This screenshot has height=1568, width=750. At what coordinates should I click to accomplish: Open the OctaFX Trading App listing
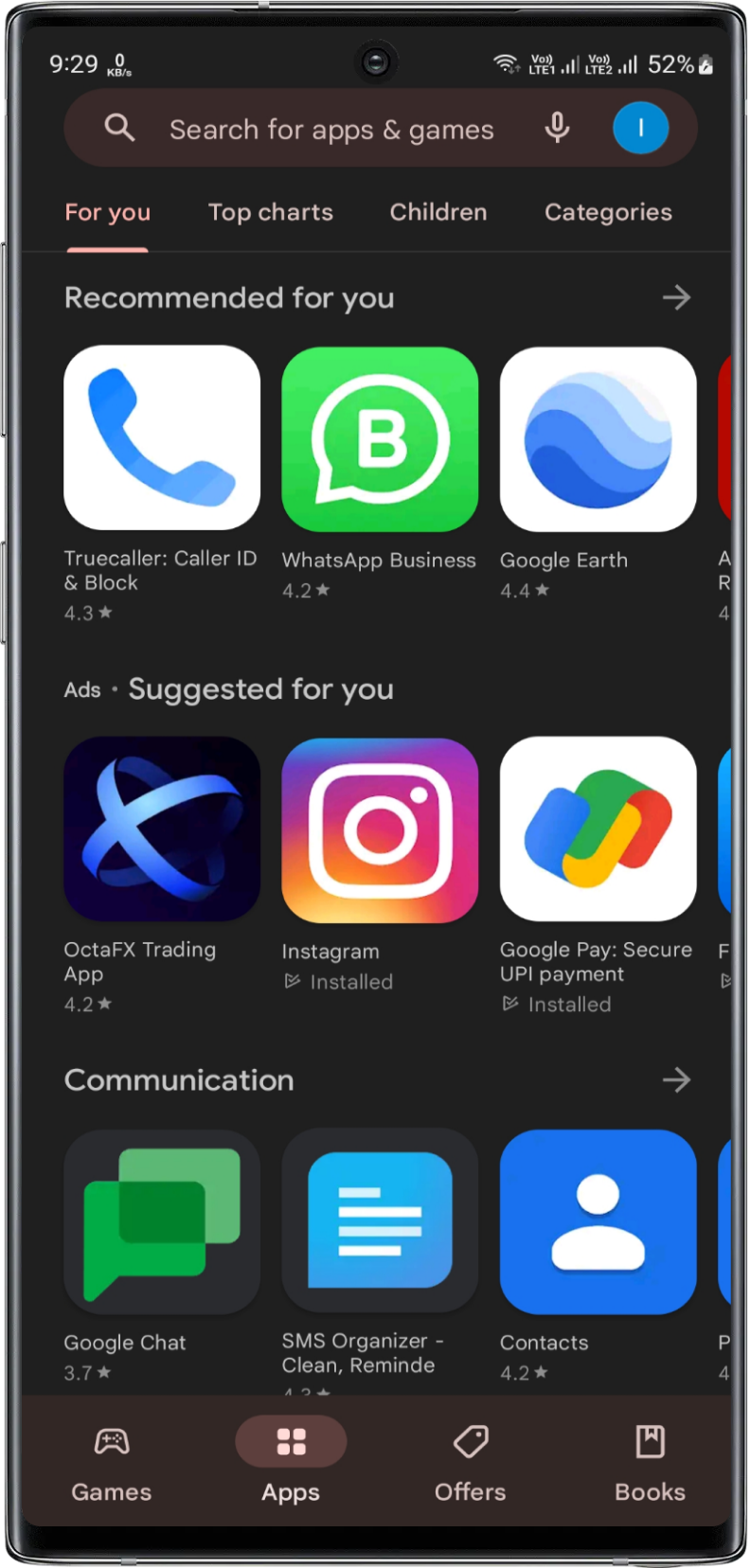pyautogui.click(x=162, y=829)
